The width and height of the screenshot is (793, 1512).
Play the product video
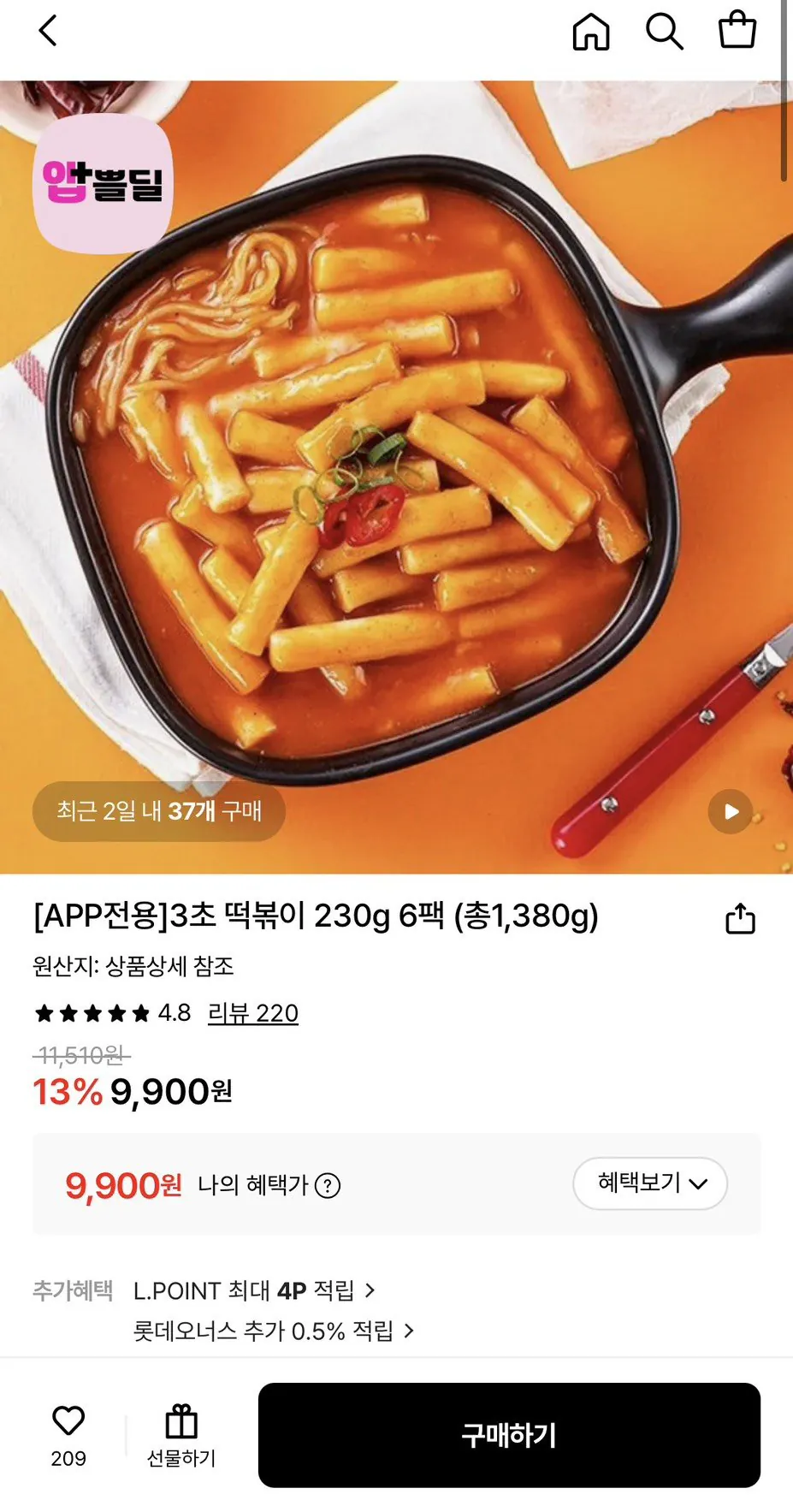click(729, 812)
